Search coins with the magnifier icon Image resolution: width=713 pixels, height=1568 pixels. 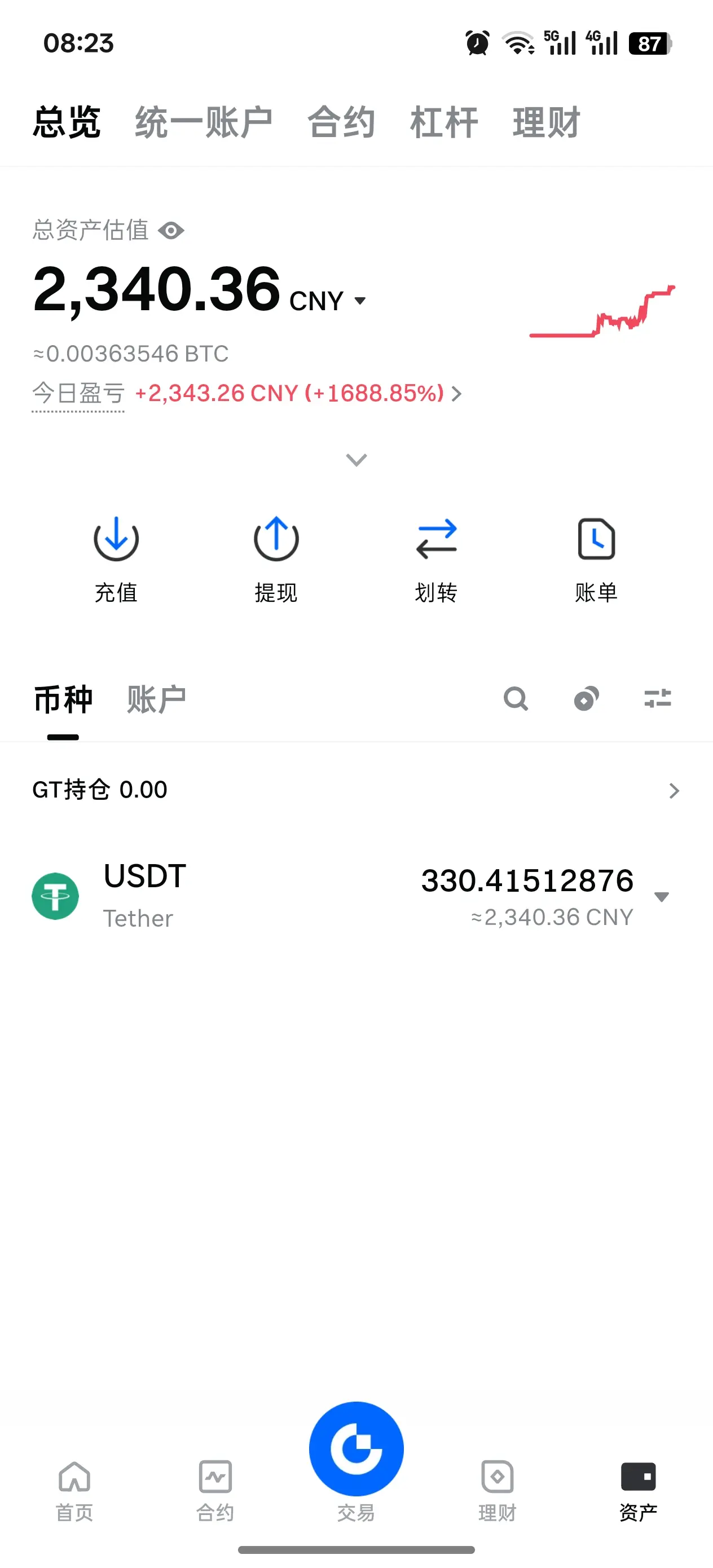click(x=516, y=699)
